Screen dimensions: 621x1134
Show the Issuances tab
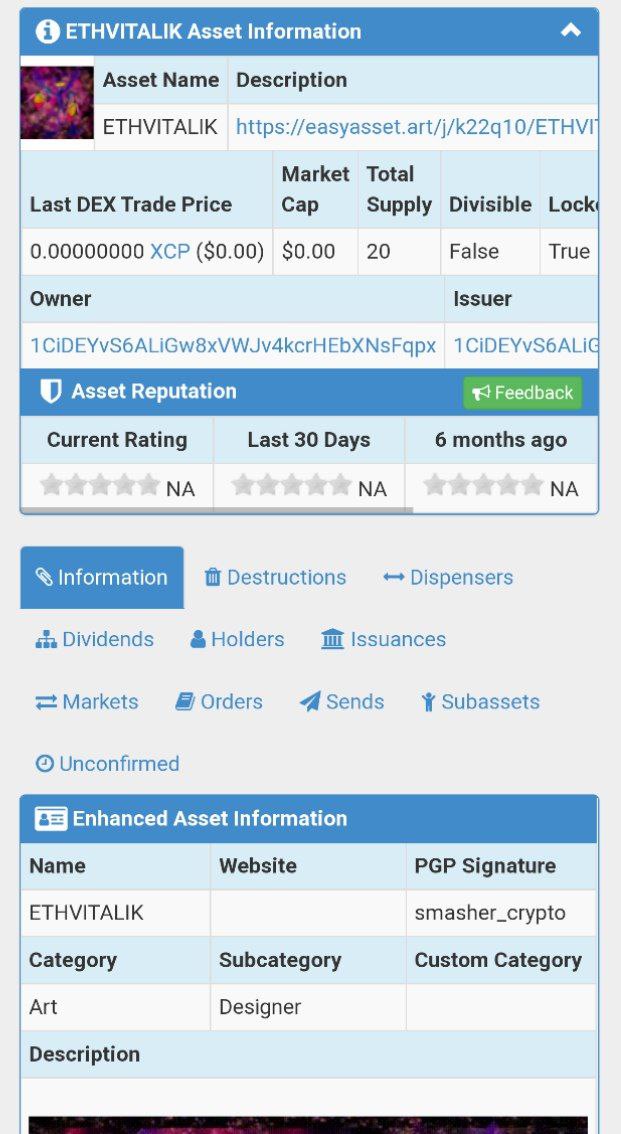[x=383, y=639]
